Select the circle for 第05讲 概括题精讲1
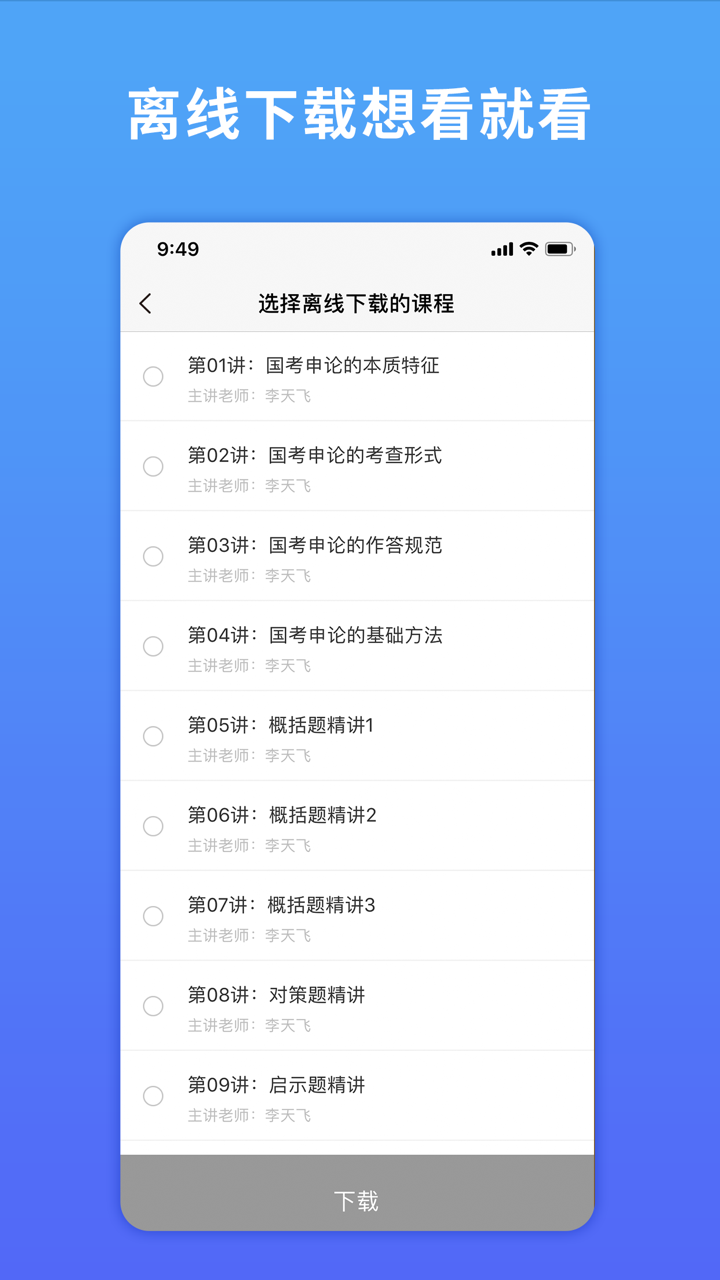 click(x=153, y=736)
